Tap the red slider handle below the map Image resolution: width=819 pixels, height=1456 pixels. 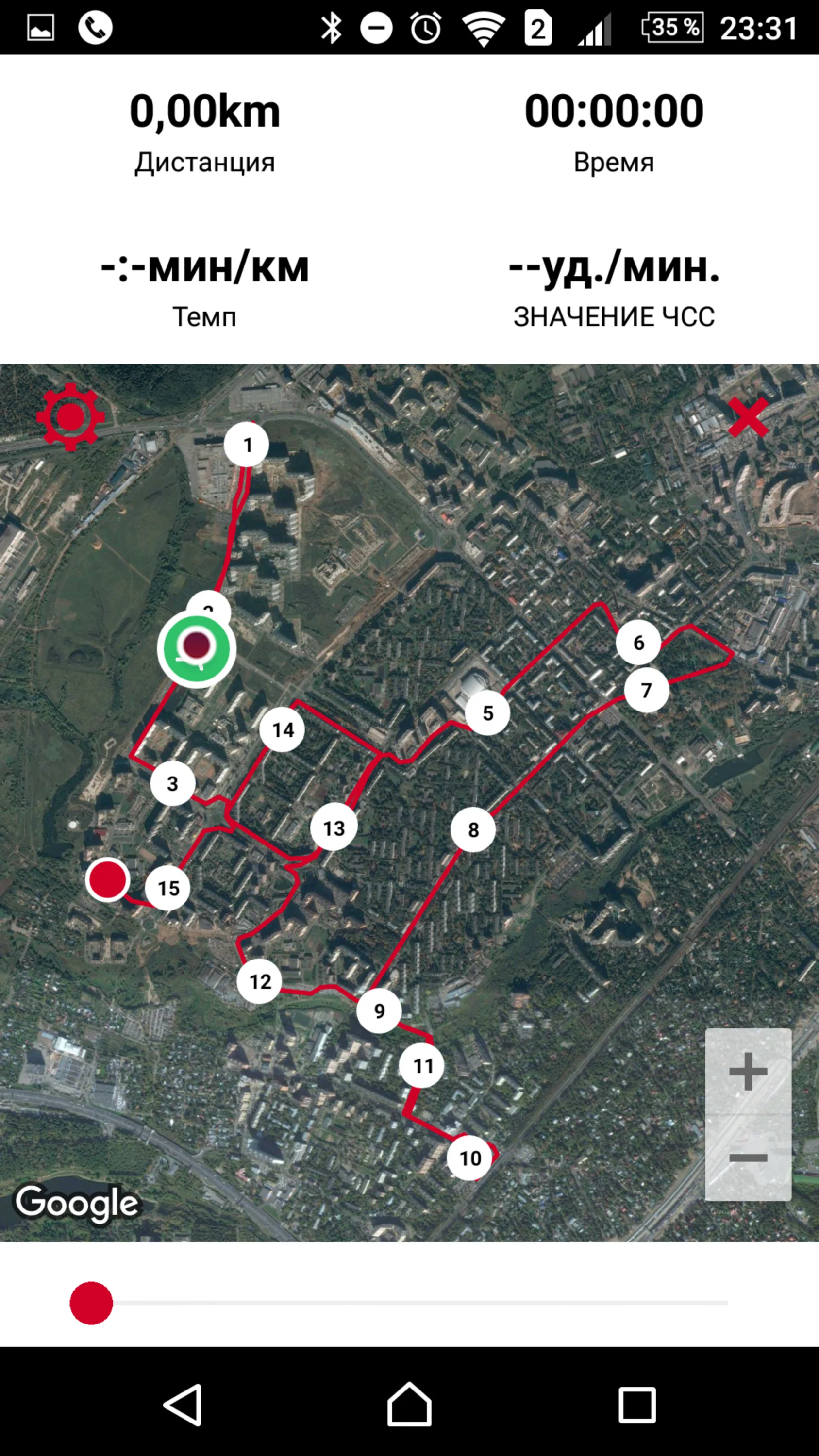tap(91, 1303)
